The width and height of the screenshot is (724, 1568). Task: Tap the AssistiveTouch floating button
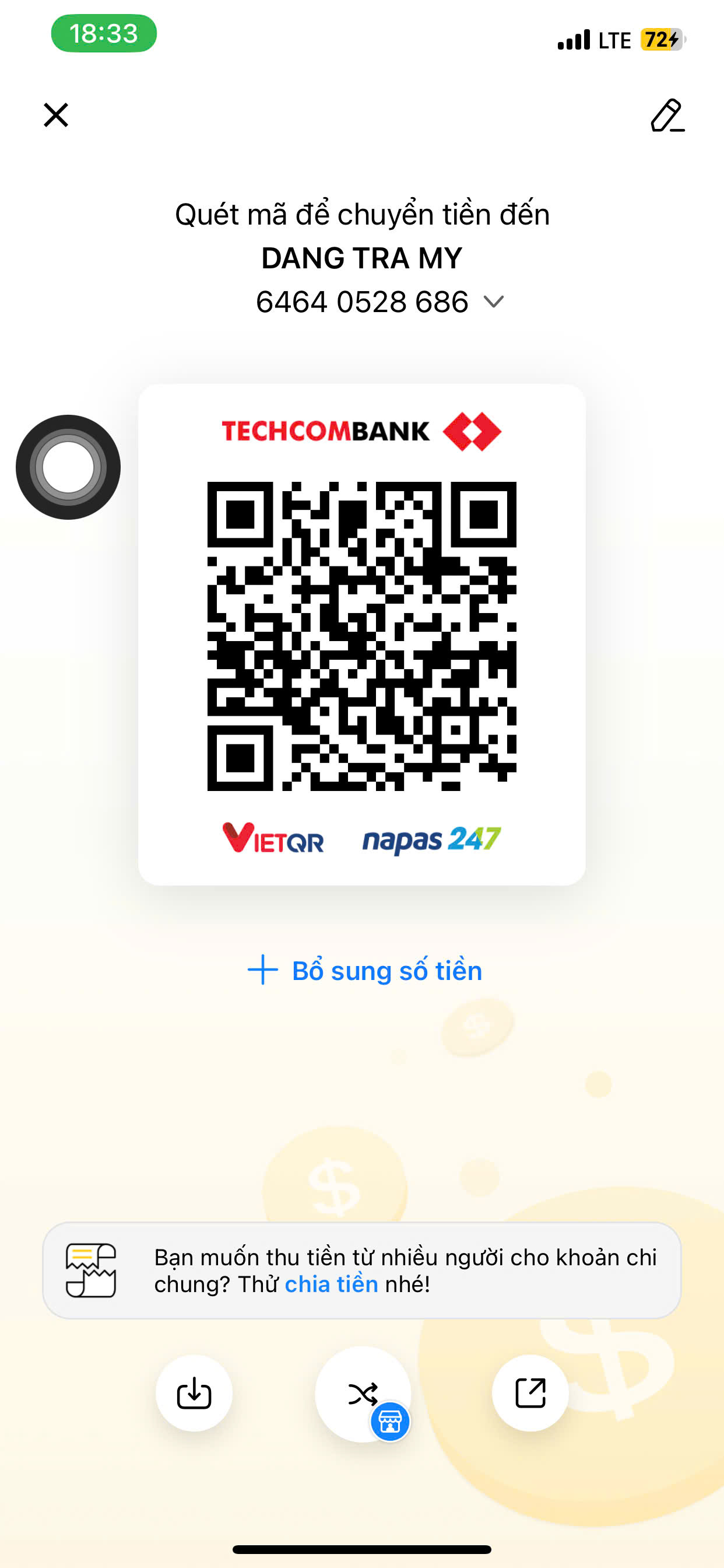68,467
